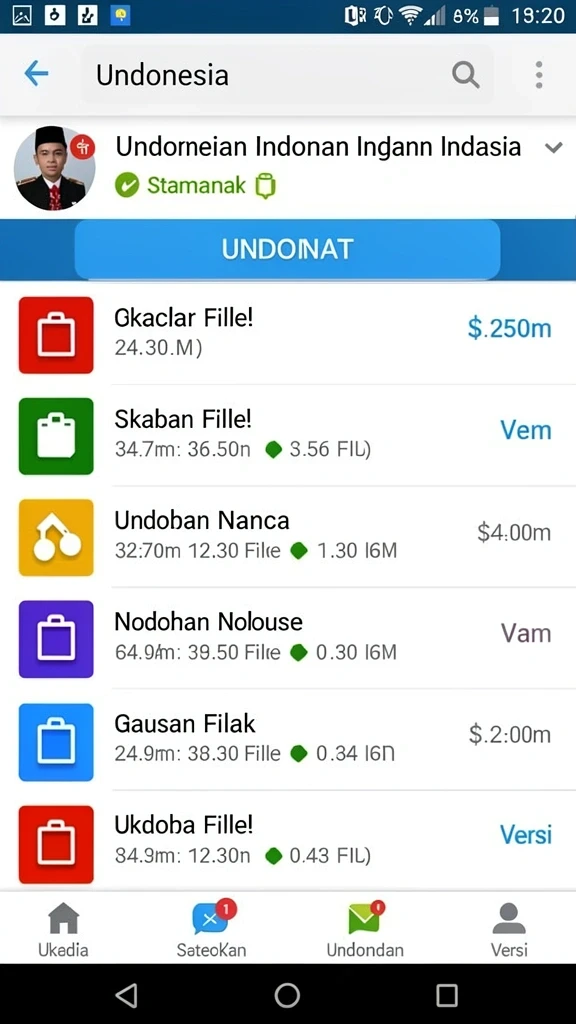Tap the blue UNDOINAT button

tap(287, 249)
